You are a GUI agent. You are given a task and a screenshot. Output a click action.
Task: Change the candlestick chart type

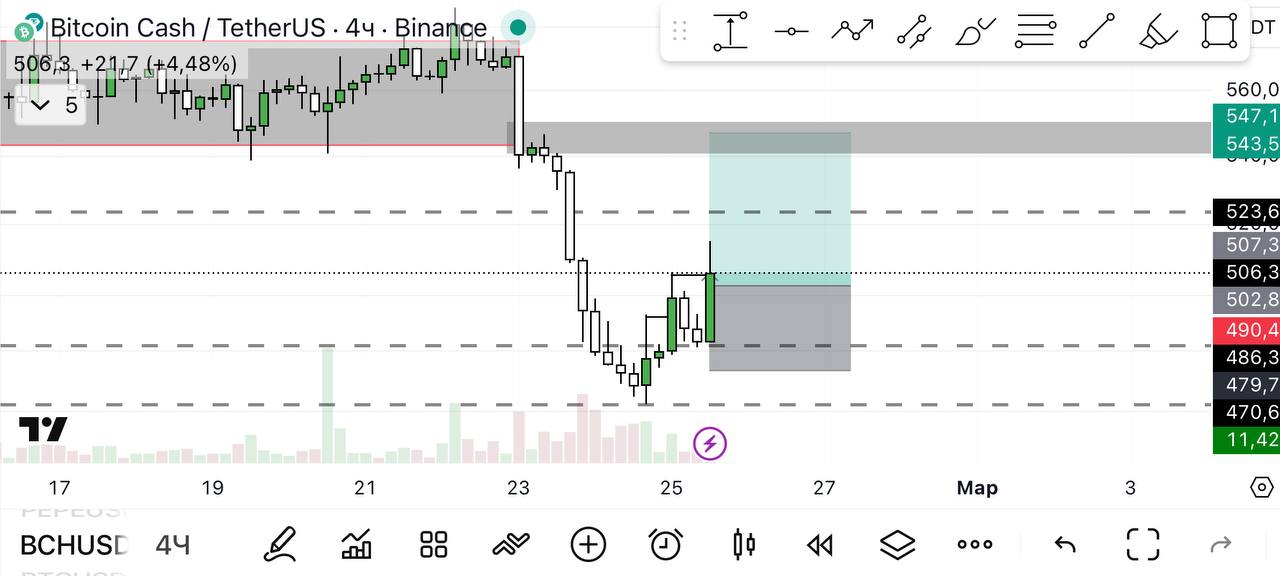pyautogui.click(x=744, y=545)
